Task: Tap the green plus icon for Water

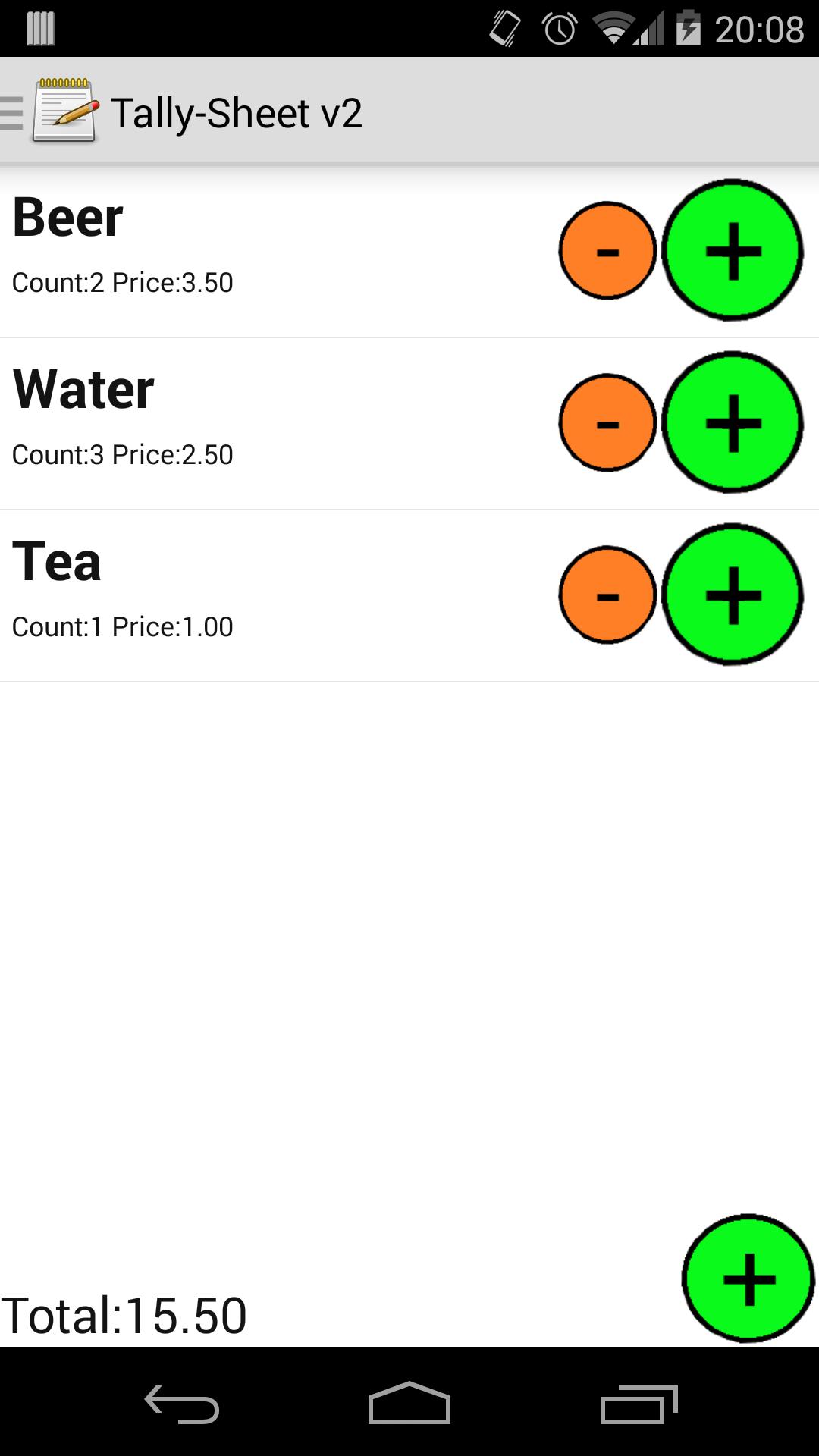Action: click(x=733, y=424)
